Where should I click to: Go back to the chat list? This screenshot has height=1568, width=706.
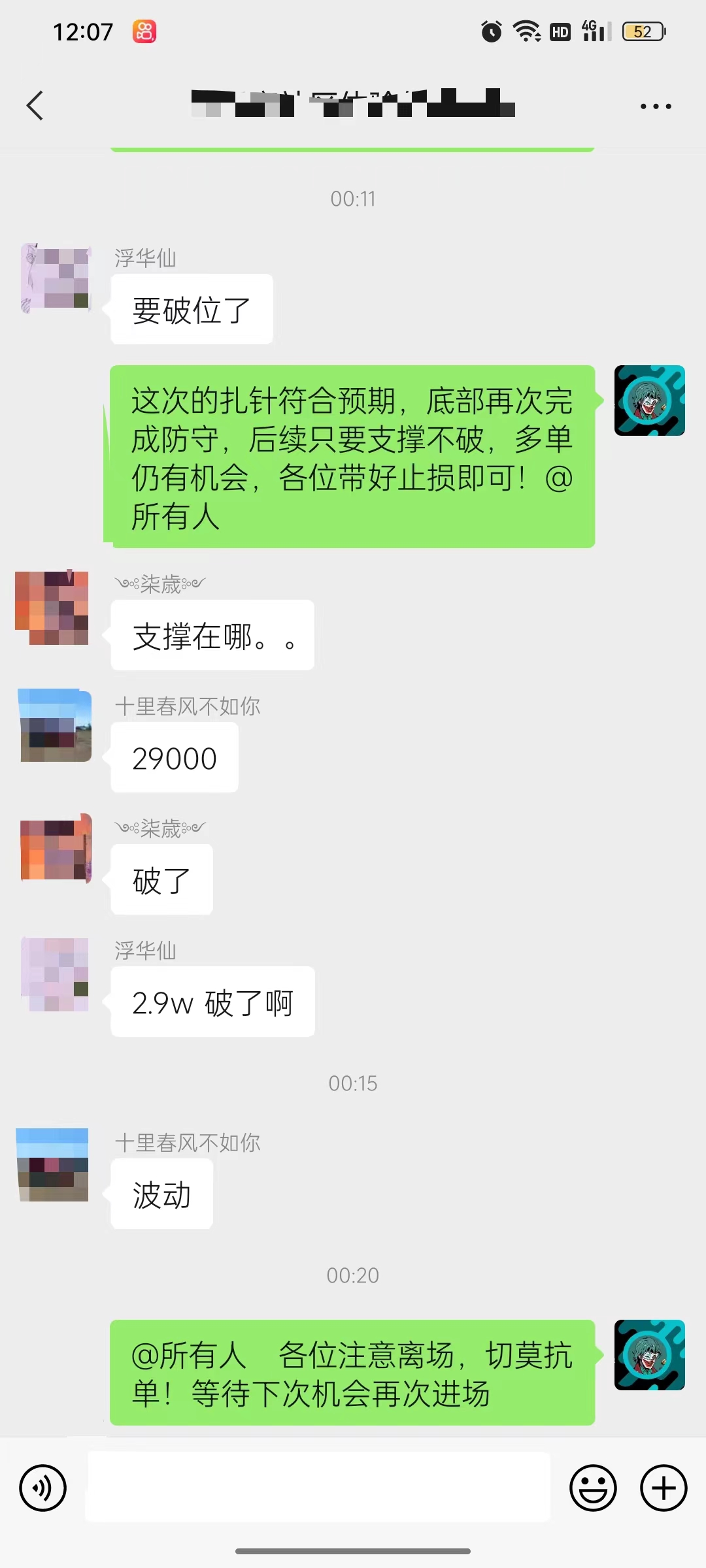35,105
